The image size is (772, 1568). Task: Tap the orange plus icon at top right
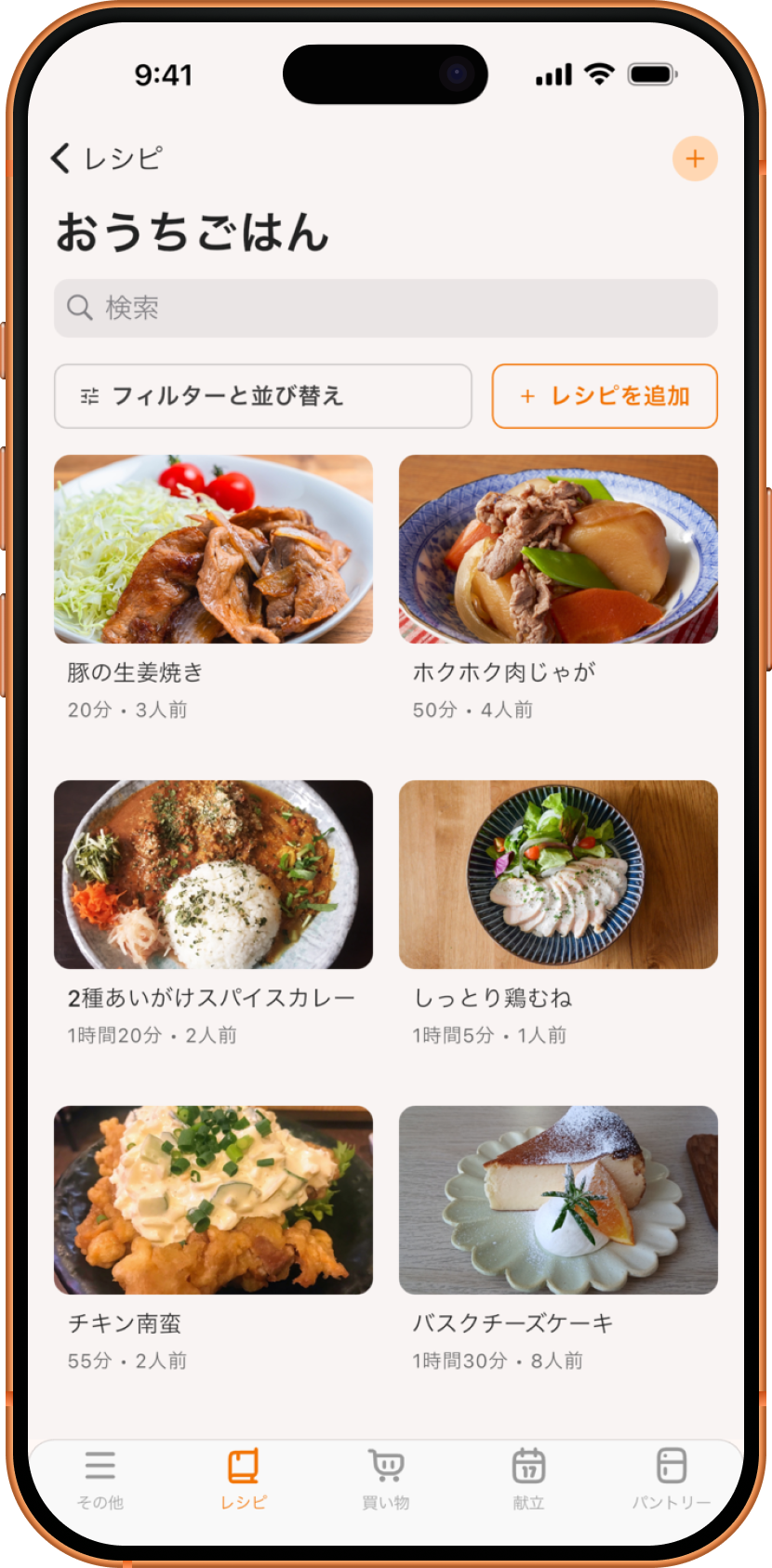pyautogui.click(x=693, y=159)
